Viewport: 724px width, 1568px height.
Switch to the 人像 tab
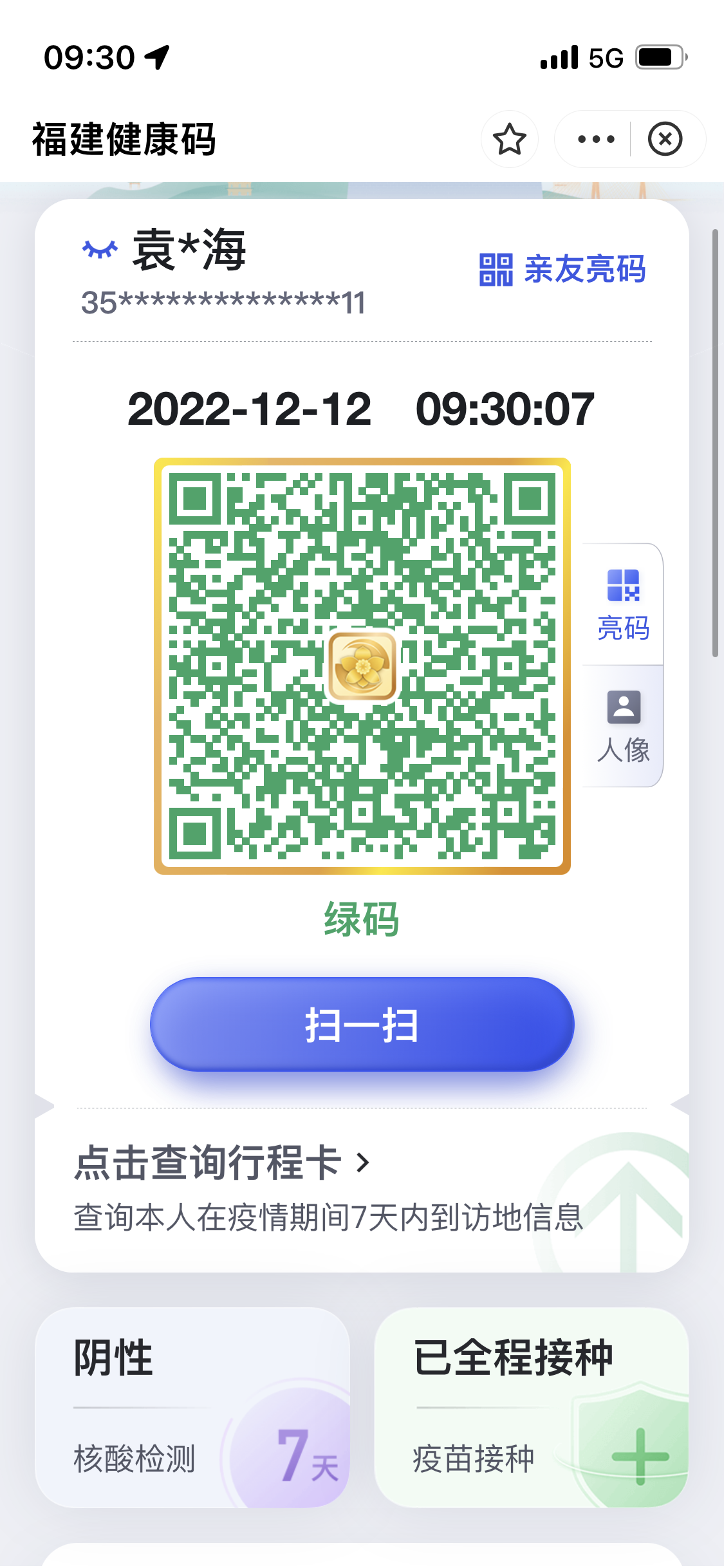(623, 727)
